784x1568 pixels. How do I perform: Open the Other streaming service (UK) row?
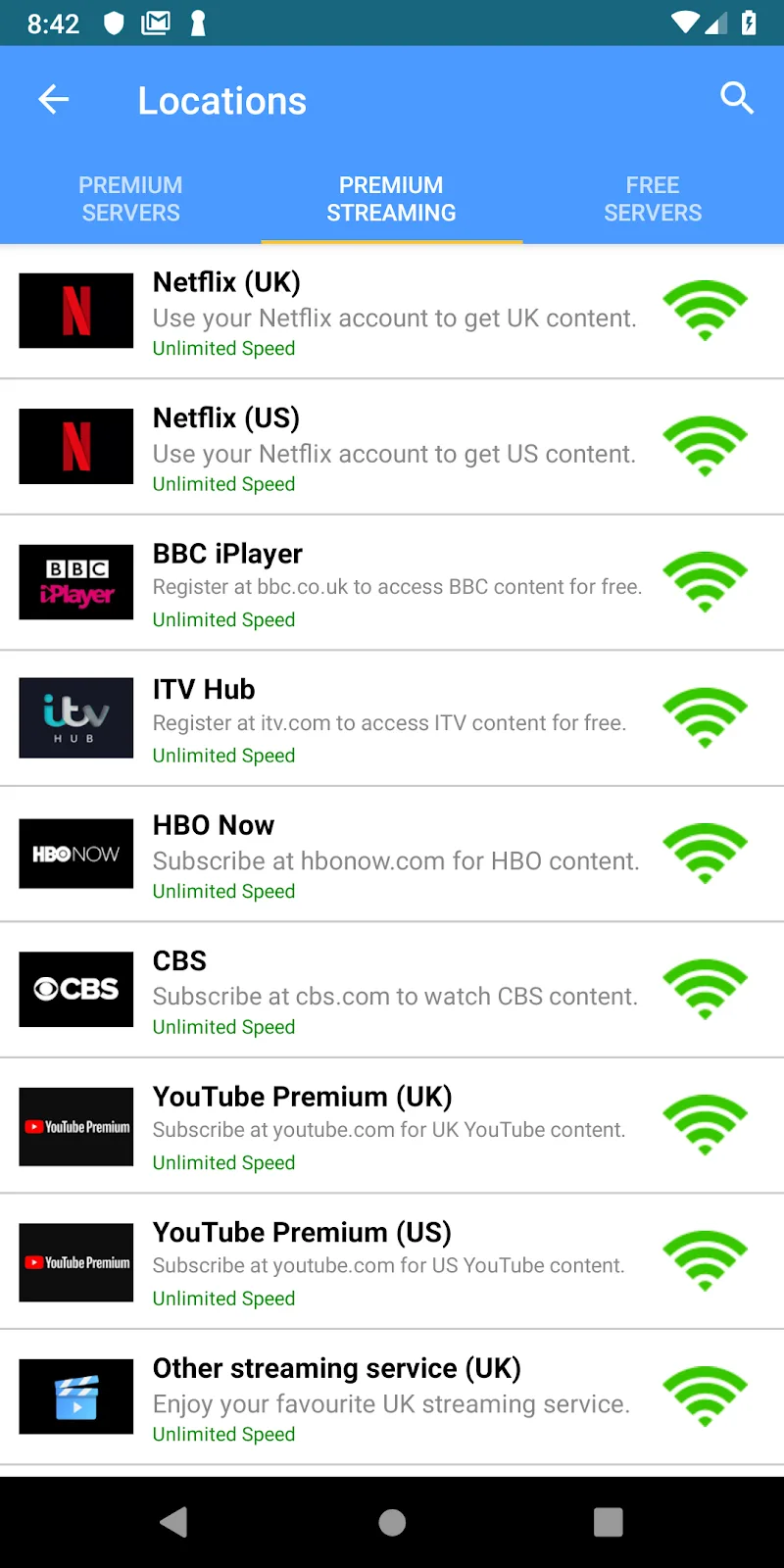pyautogui.click(x=392, y=1397)
